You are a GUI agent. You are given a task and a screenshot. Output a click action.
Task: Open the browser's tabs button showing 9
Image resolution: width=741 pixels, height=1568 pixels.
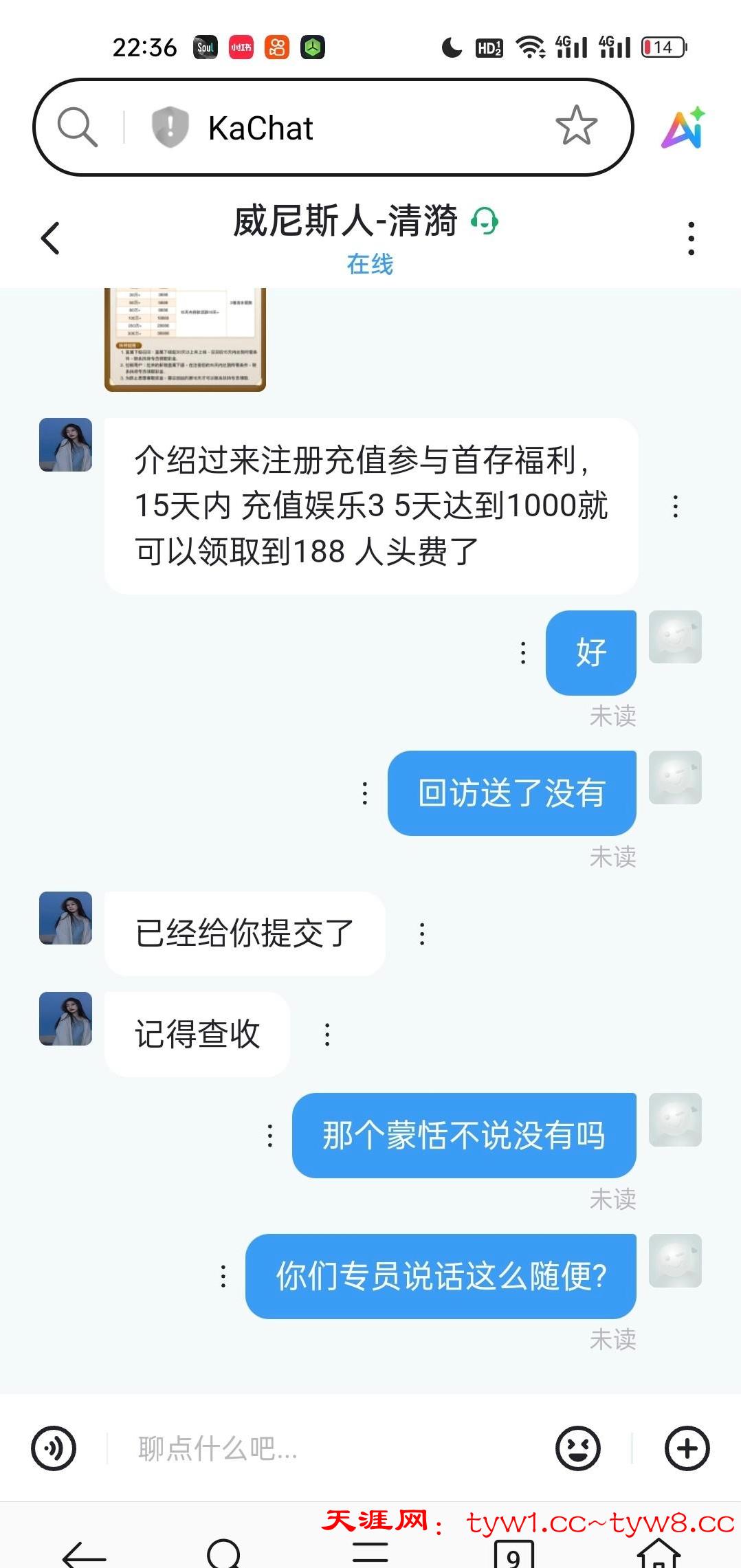pyautogui.click(x=513, y=1555)
